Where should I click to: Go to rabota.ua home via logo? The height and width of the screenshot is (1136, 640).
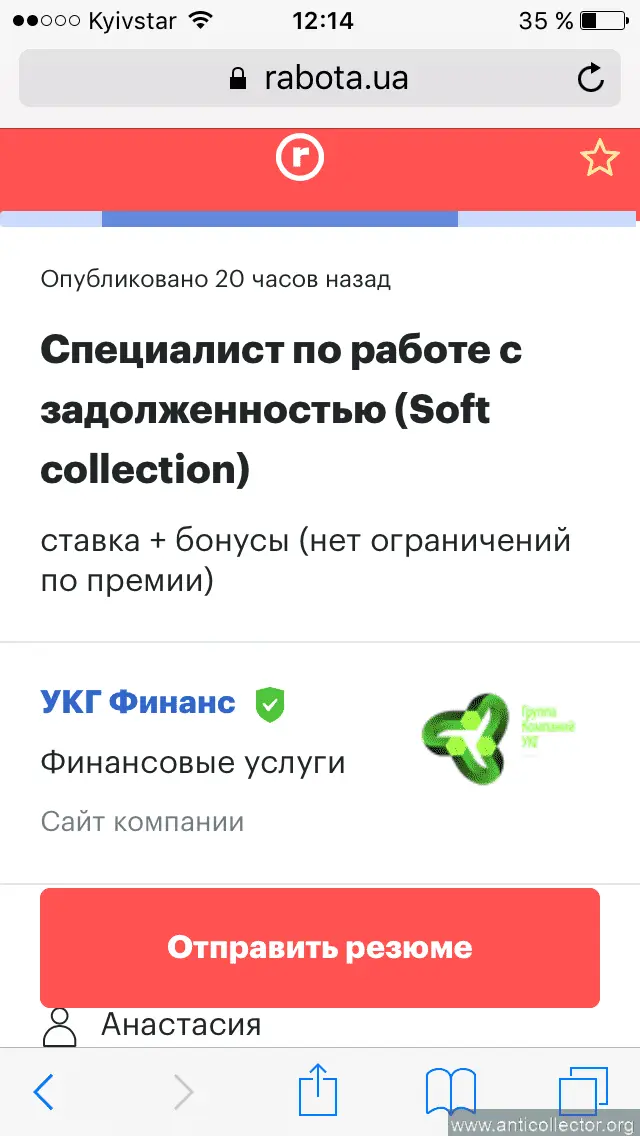coord(299,157)
